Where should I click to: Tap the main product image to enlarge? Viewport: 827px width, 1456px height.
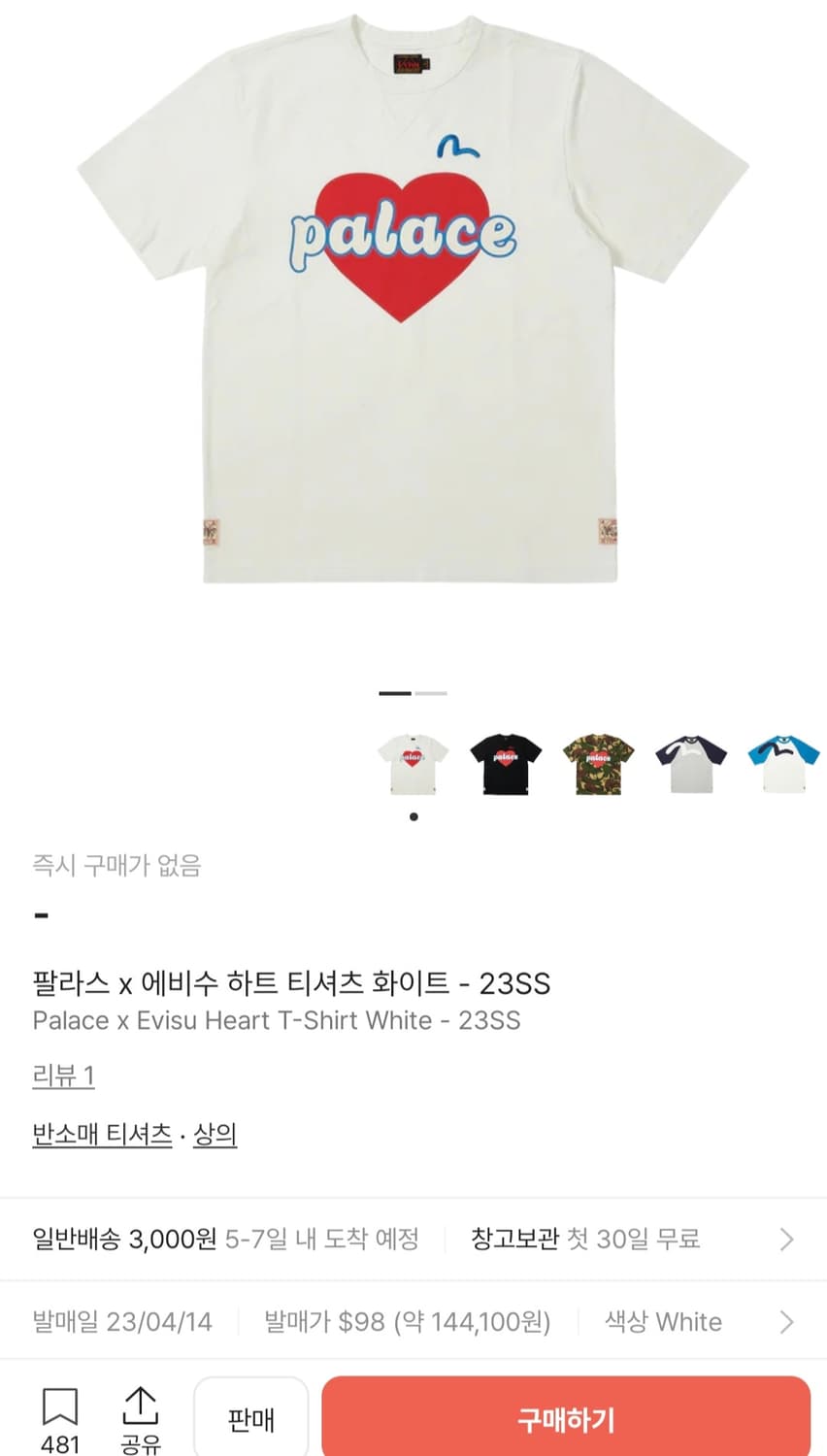click(x=413, y=320)
